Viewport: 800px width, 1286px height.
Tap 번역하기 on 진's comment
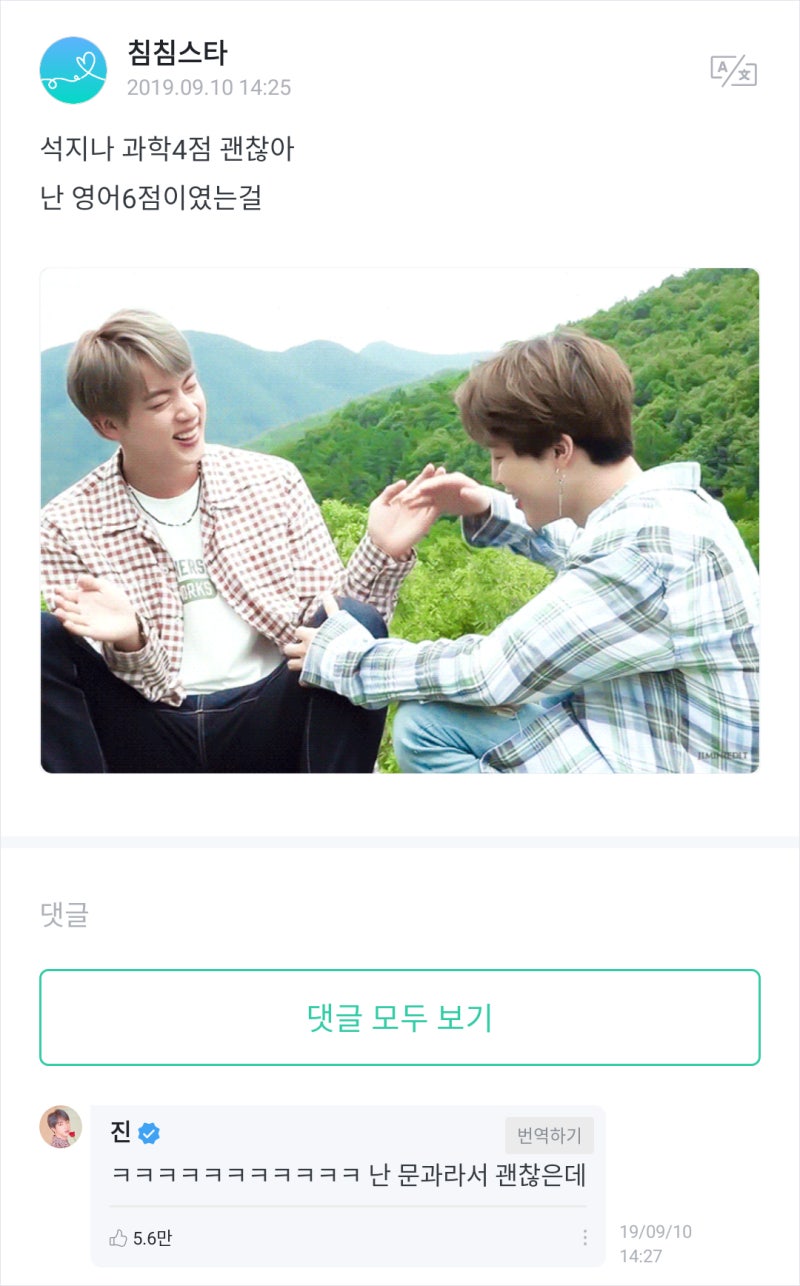click(x=549, y=1136)
